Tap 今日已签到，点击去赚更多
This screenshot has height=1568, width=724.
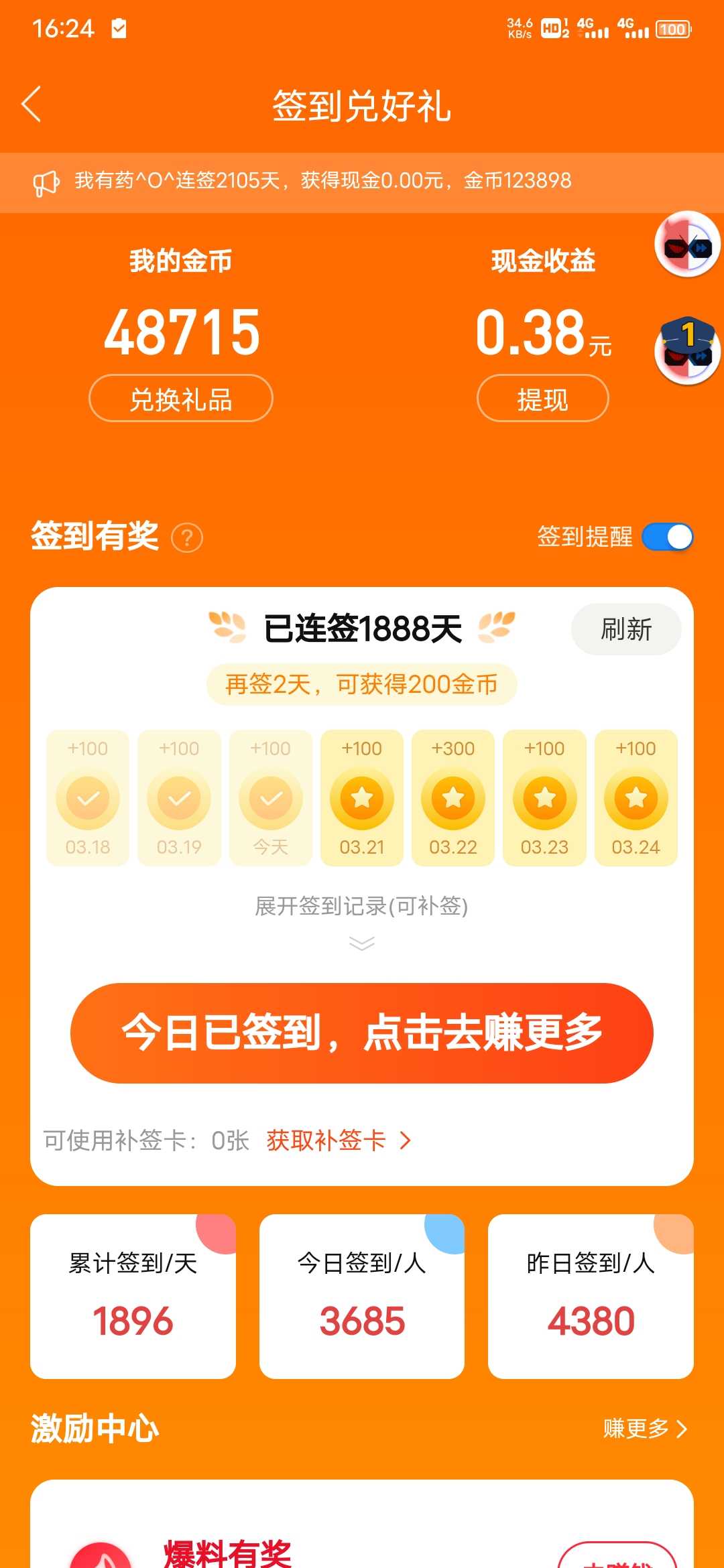[x=362, y=1033]
